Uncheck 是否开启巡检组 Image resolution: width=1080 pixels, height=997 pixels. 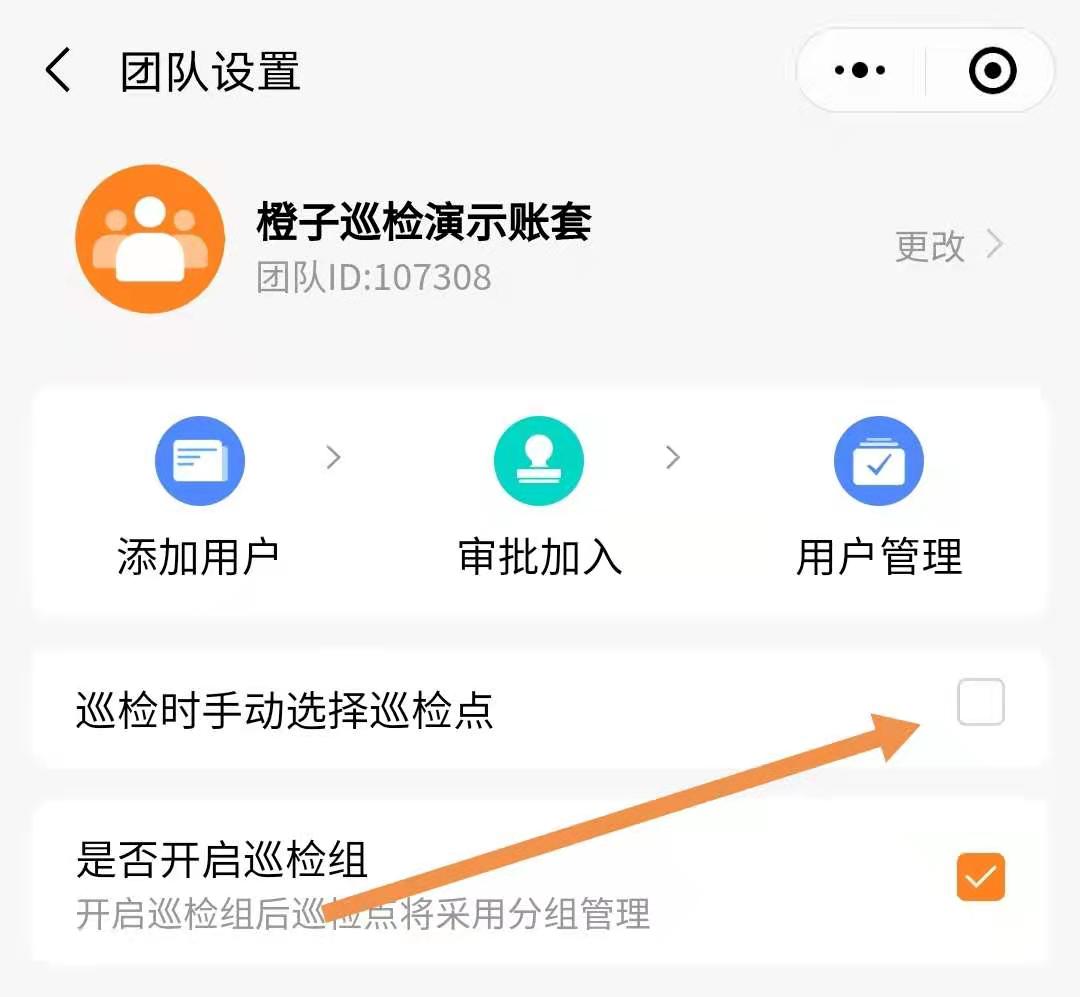click(980, 877)
